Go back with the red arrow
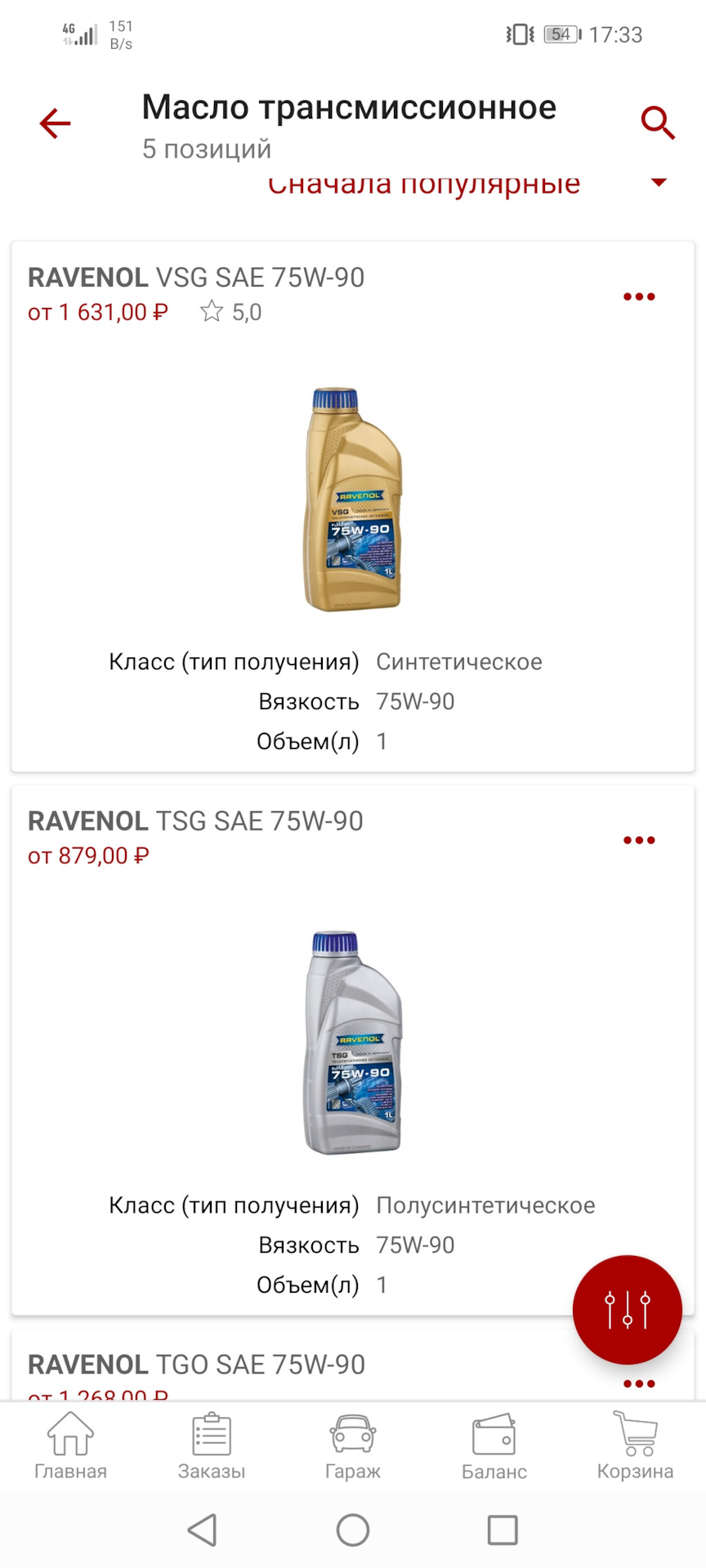Screen dimensions: 706x1568 click(56, 123)
